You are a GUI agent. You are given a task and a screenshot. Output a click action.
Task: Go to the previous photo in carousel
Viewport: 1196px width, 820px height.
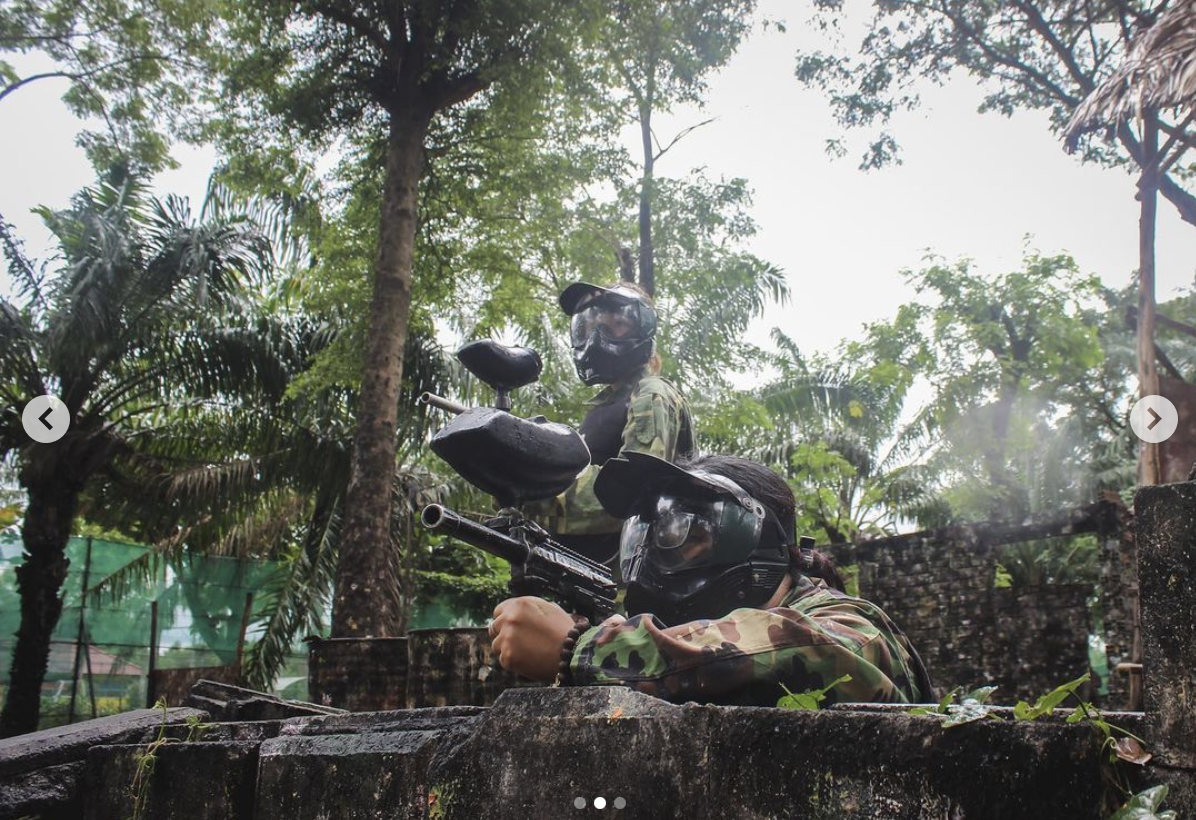click(46, 419)
